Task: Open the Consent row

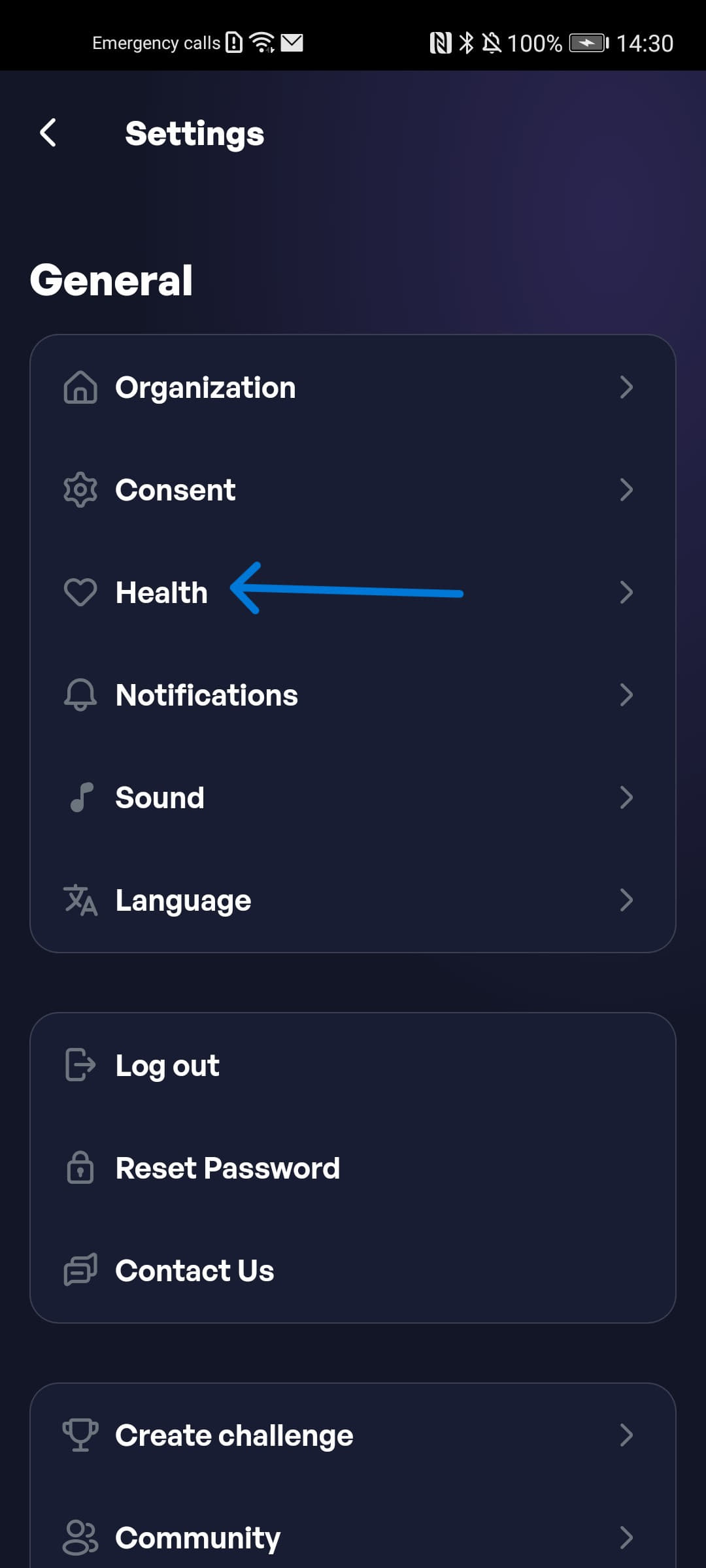Action: 353,490
